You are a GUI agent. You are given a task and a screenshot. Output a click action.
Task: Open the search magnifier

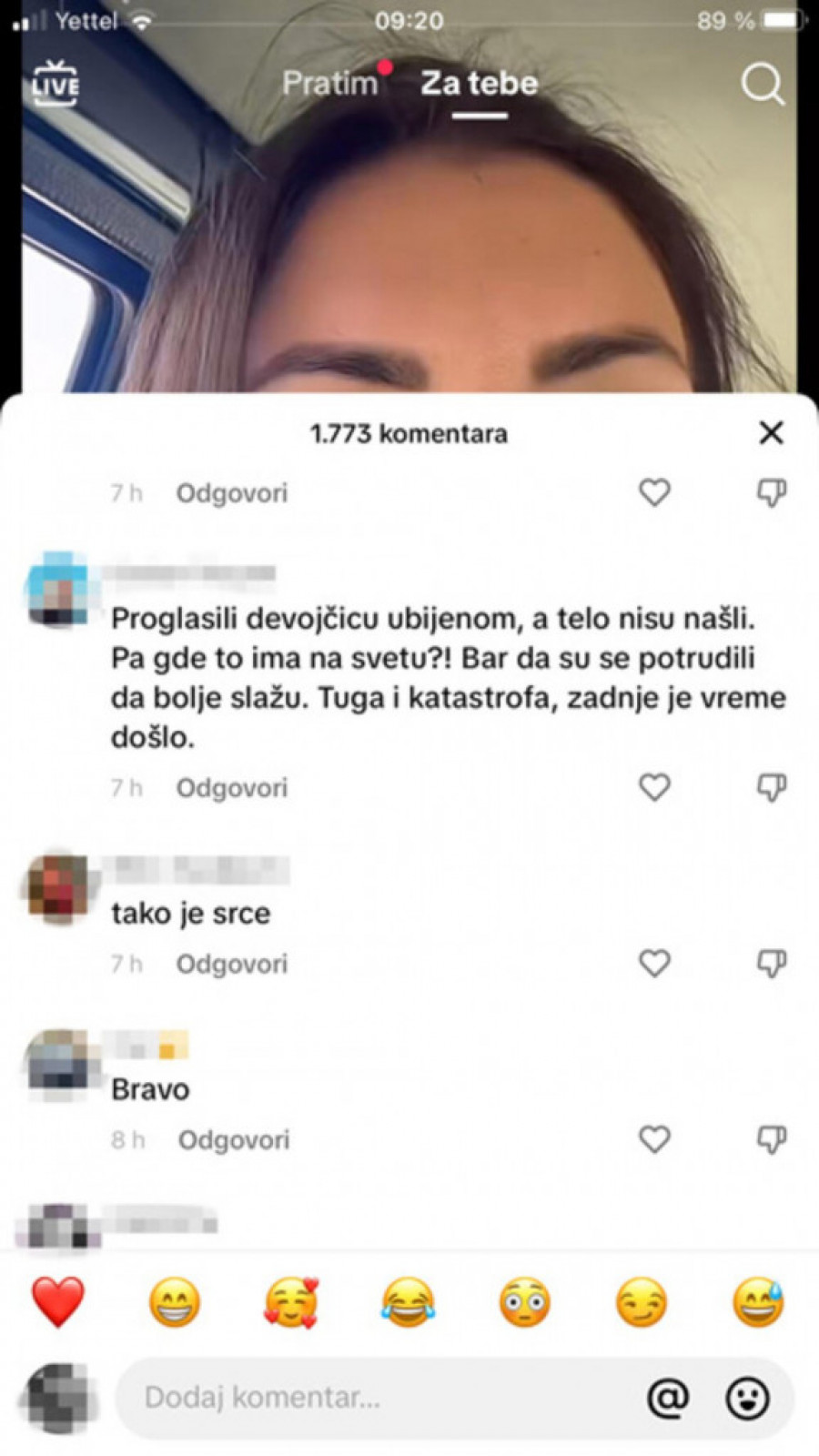762,85
